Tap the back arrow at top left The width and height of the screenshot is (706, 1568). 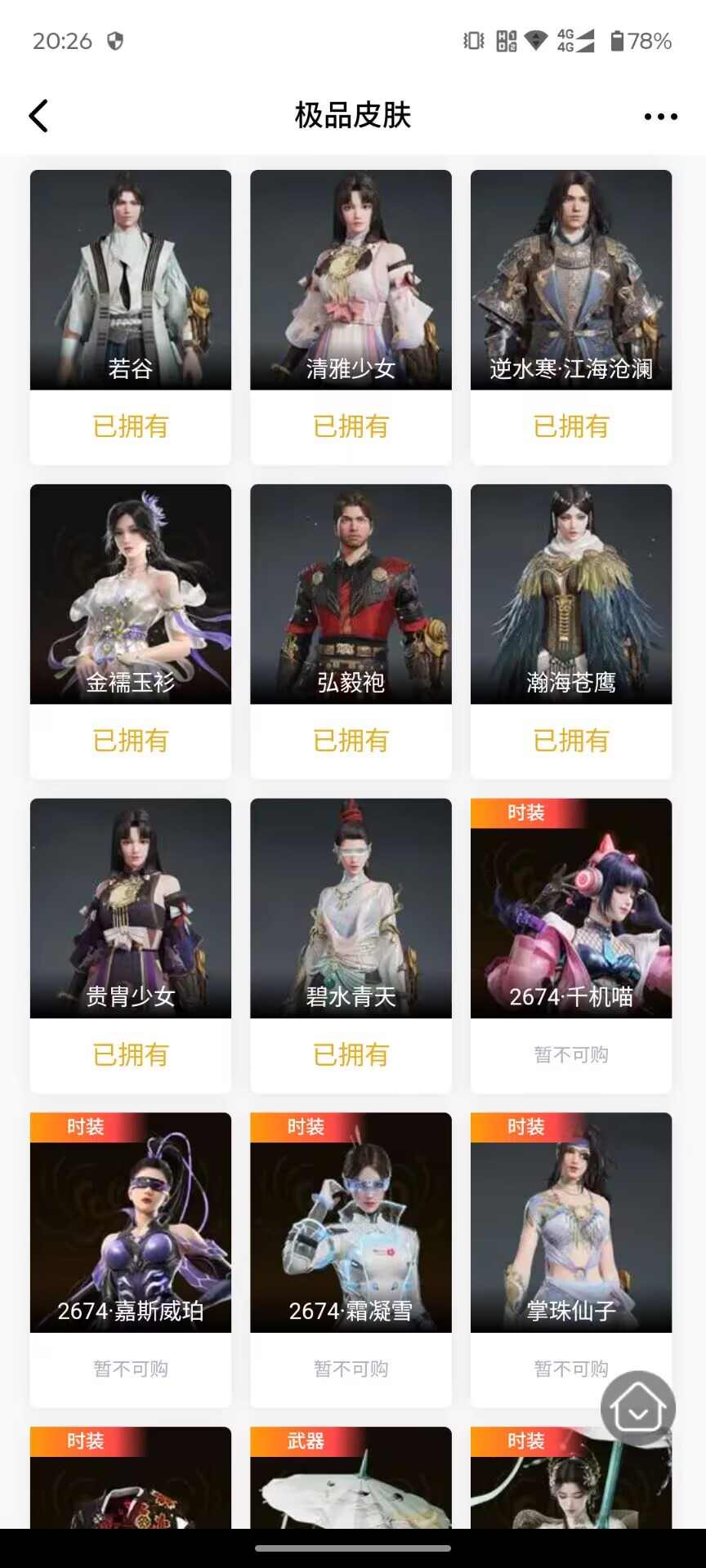[x=38, y=115]
